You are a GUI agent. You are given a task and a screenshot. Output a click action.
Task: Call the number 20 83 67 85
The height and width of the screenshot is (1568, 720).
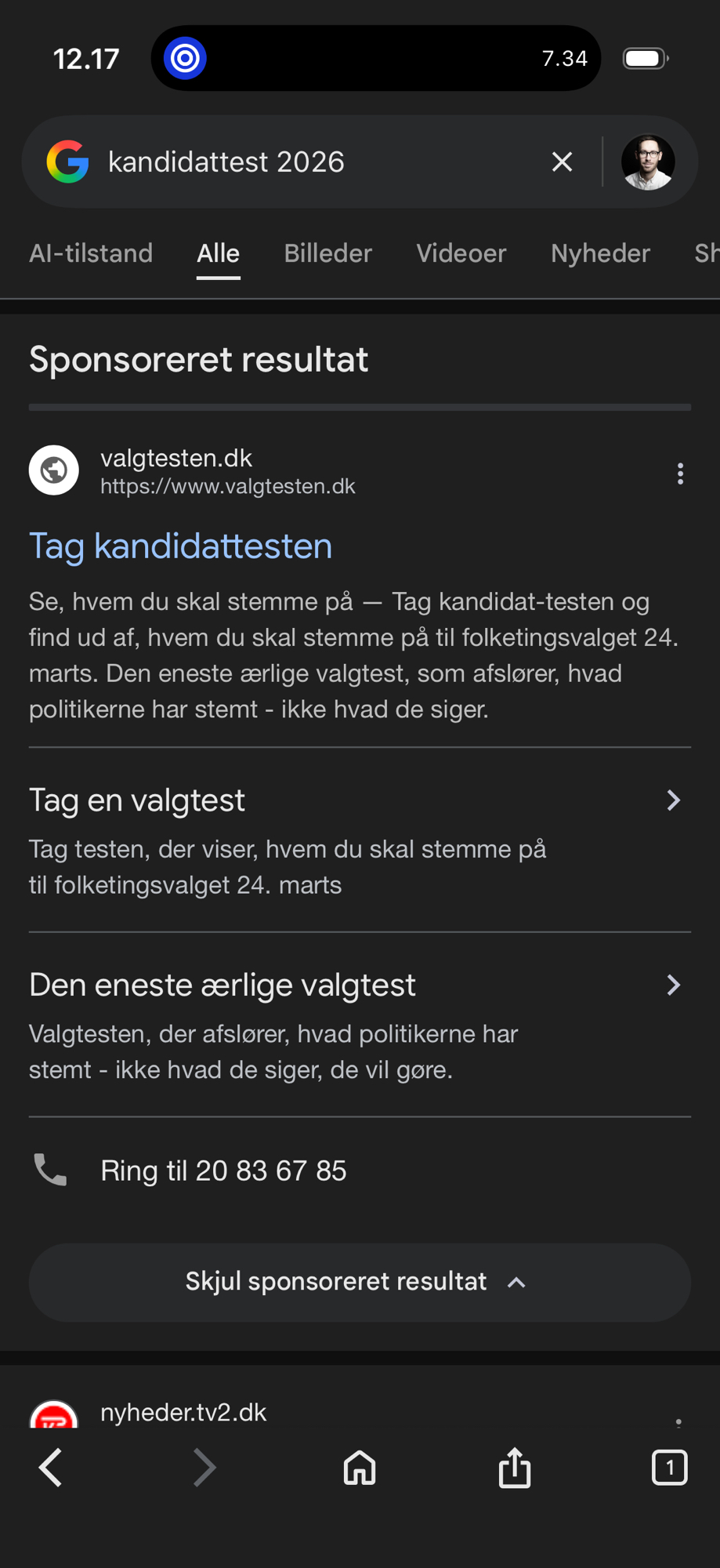pos(223,1171)
